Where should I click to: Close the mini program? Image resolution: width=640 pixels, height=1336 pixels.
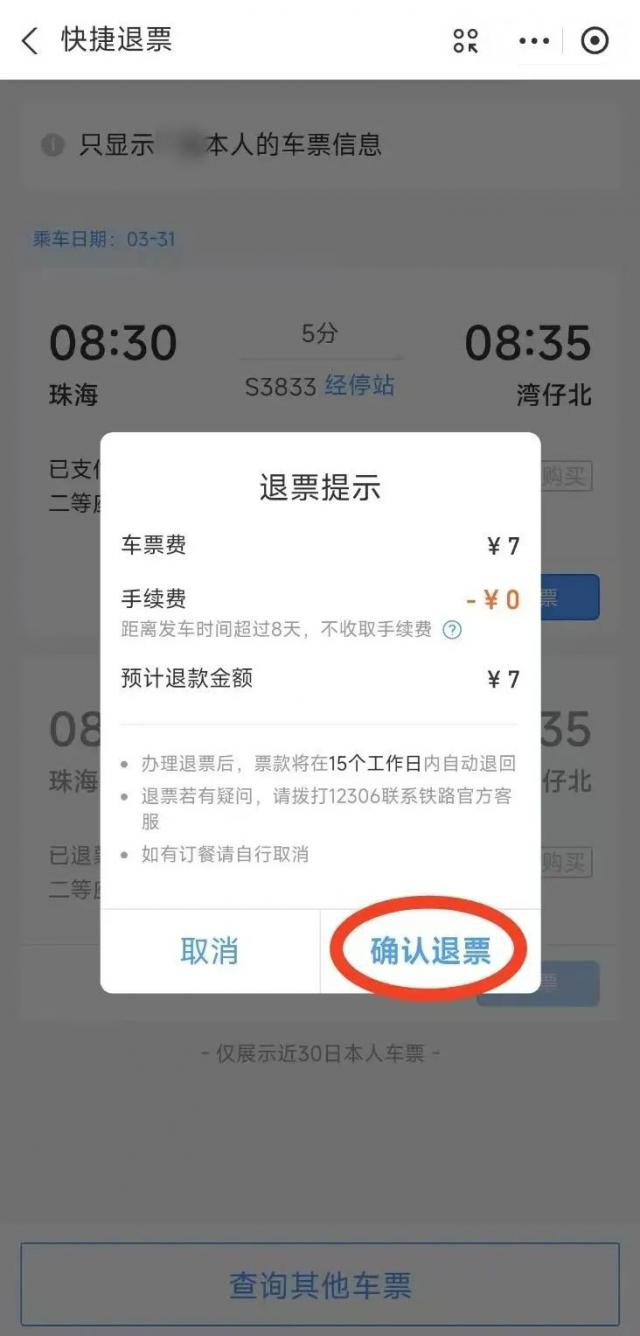(x=595, y=41)
